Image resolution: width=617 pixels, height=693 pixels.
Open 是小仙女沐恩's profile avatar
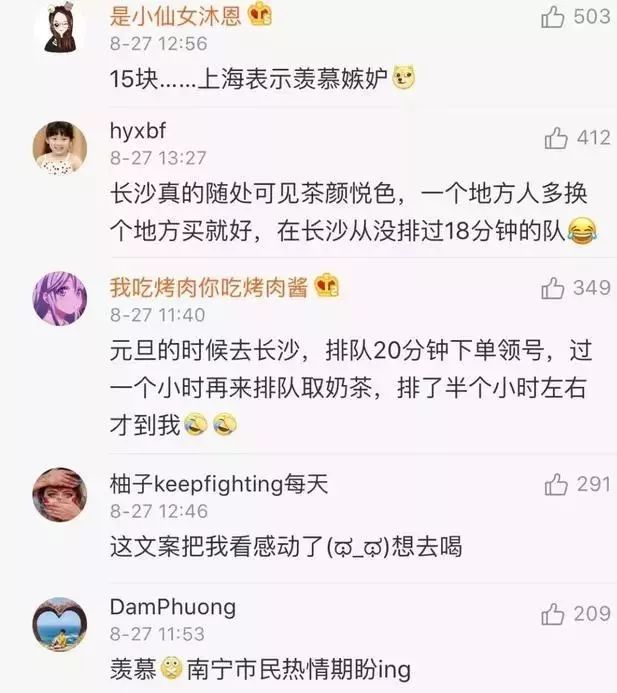(x=60, y=30)
